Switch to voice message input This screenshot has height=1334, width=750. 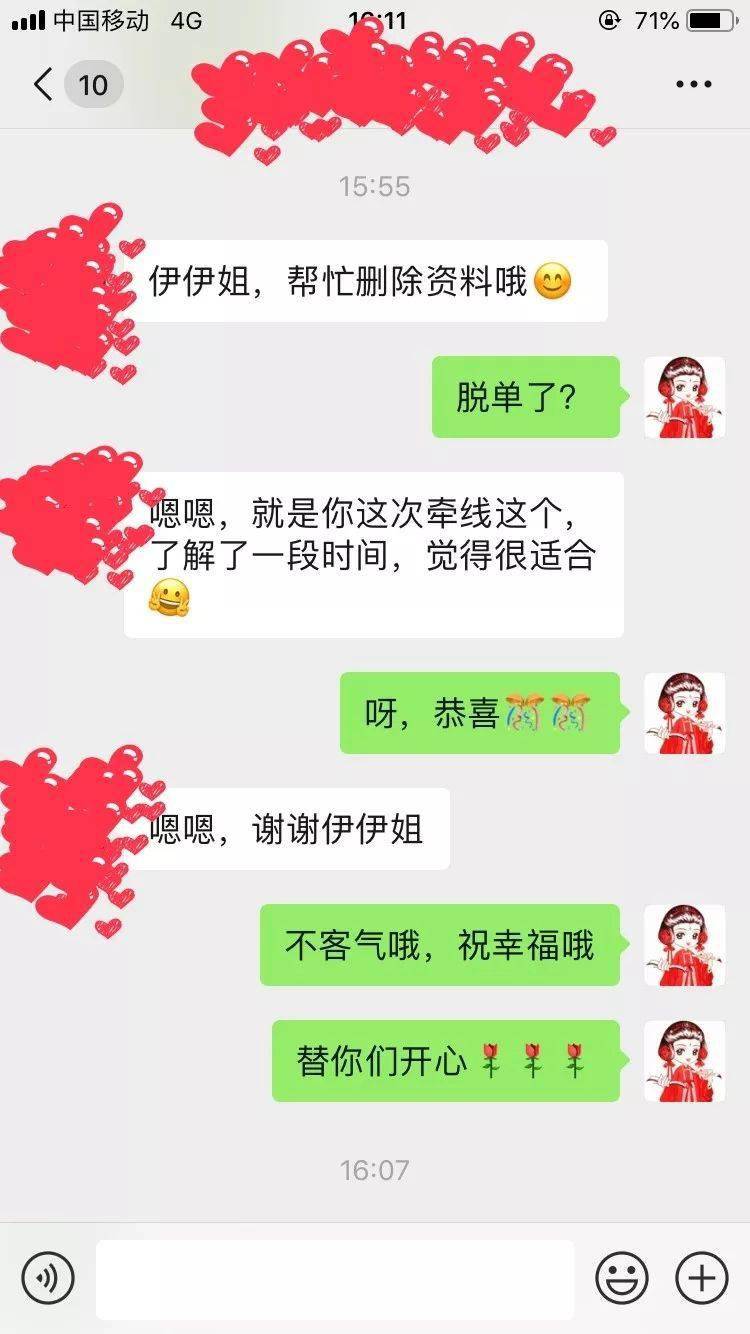pos(48,1277)
